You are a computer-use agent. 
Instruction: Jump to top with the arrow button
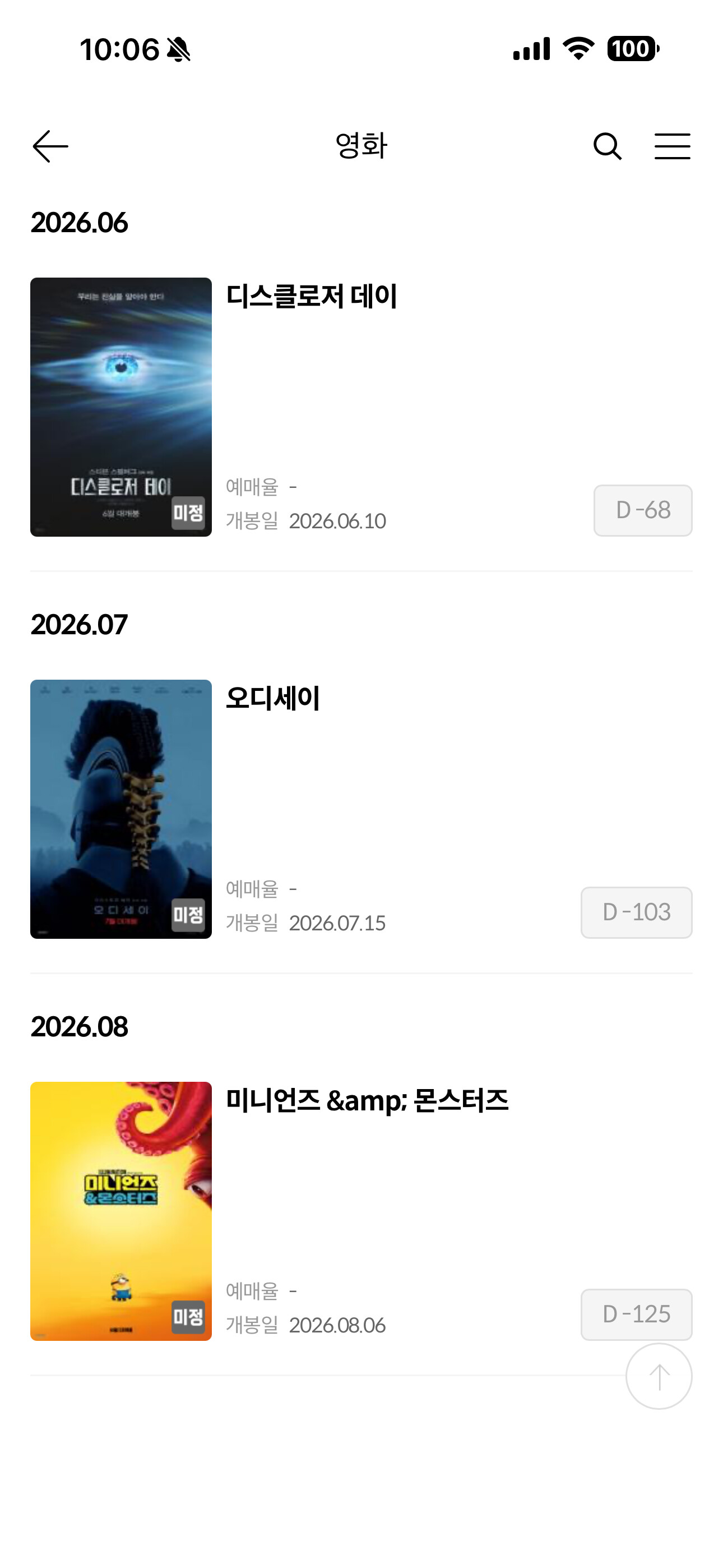[x=659, y=1376]
